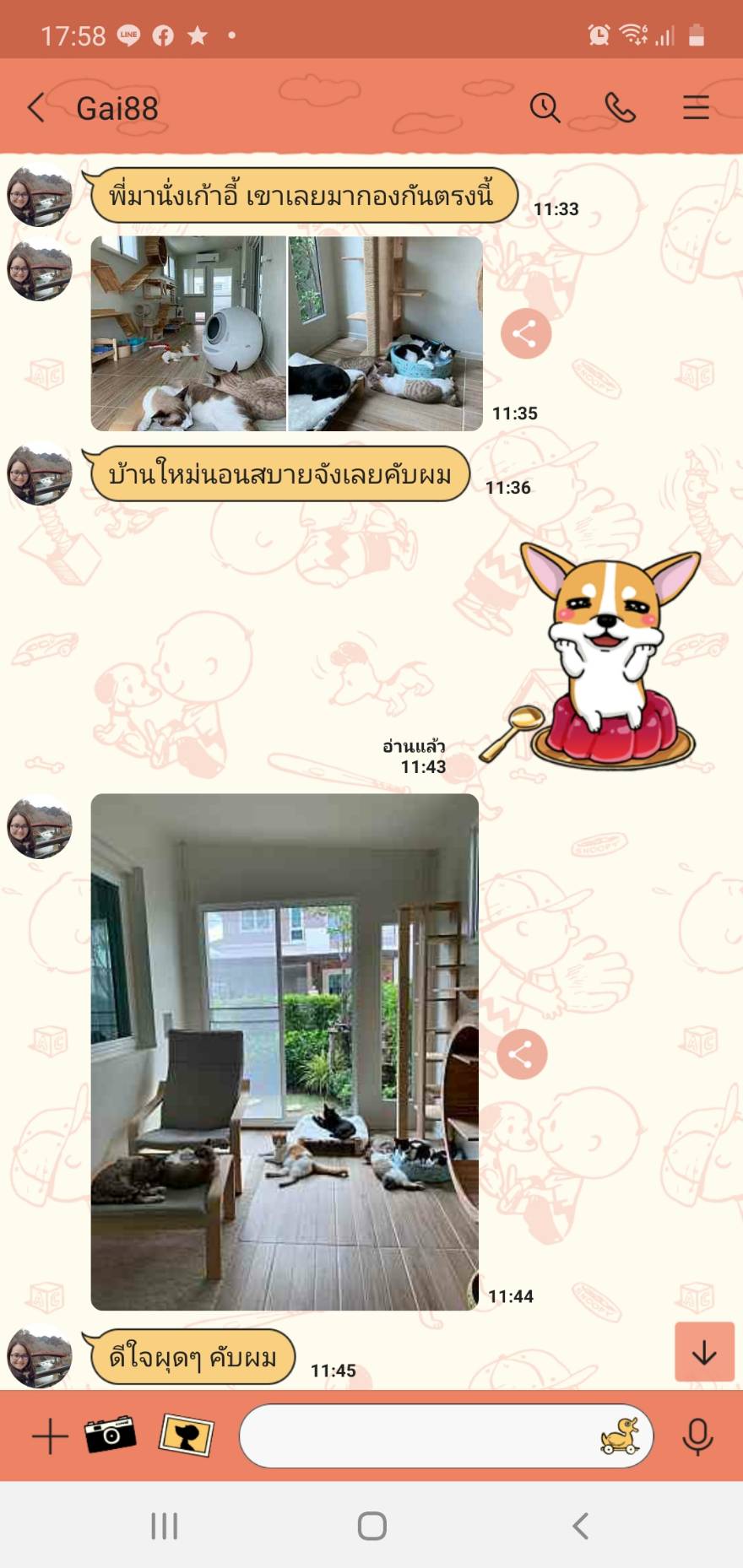The width and height of the screenshot is (743, 1568).
Task: Jump to the latest message
Action: coord(704,1352)
